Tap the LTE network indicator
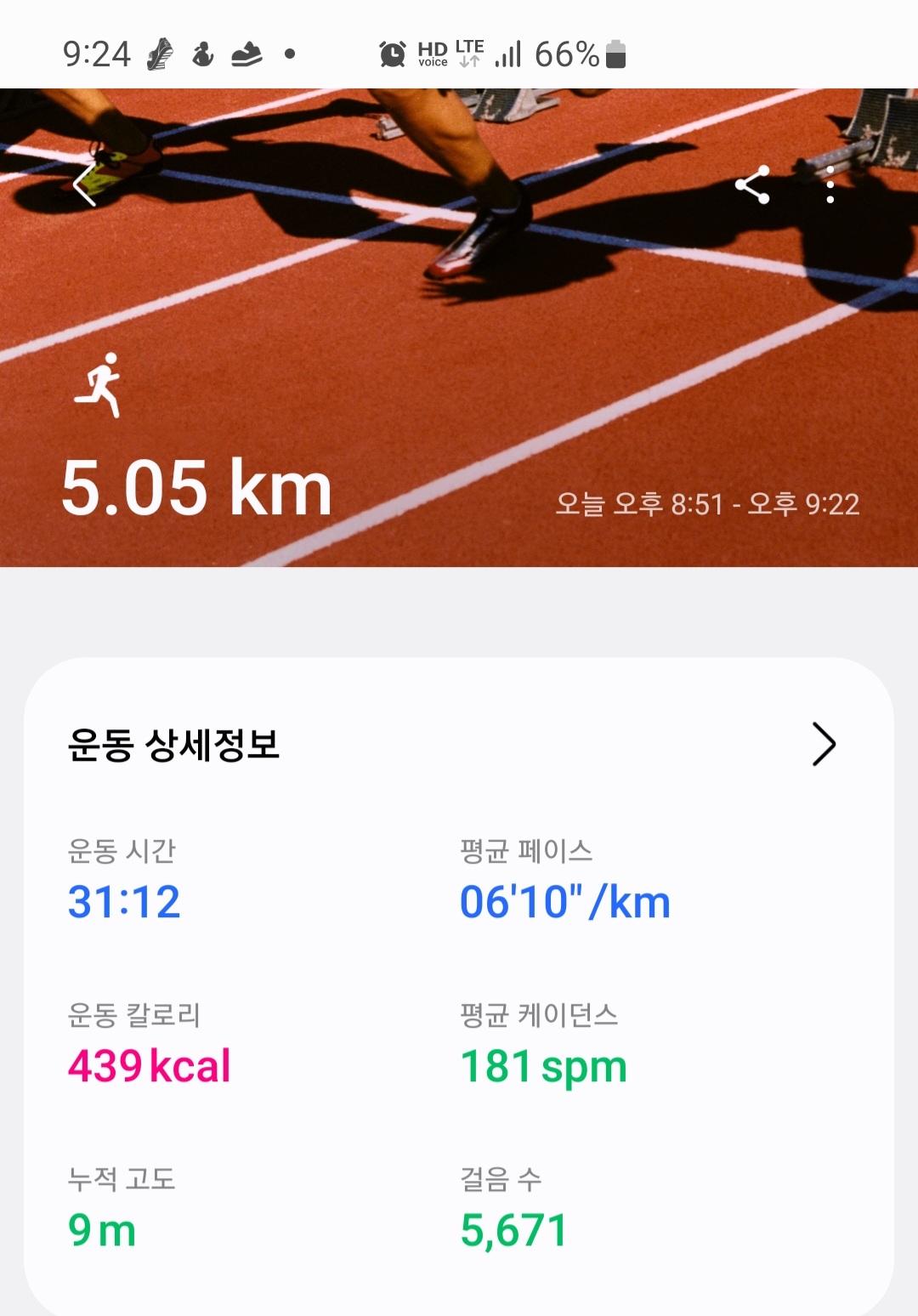The image size is (918, 1316). click(x=468, y=52)
